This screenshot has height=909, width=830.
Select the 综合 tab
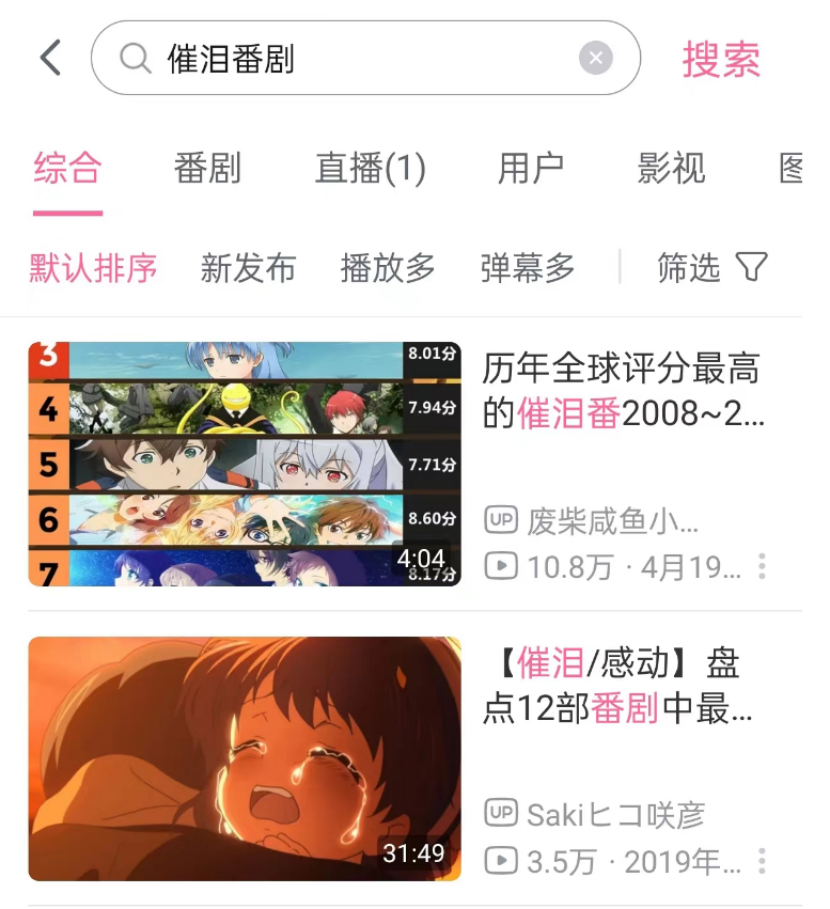click(x=67, y=168)
